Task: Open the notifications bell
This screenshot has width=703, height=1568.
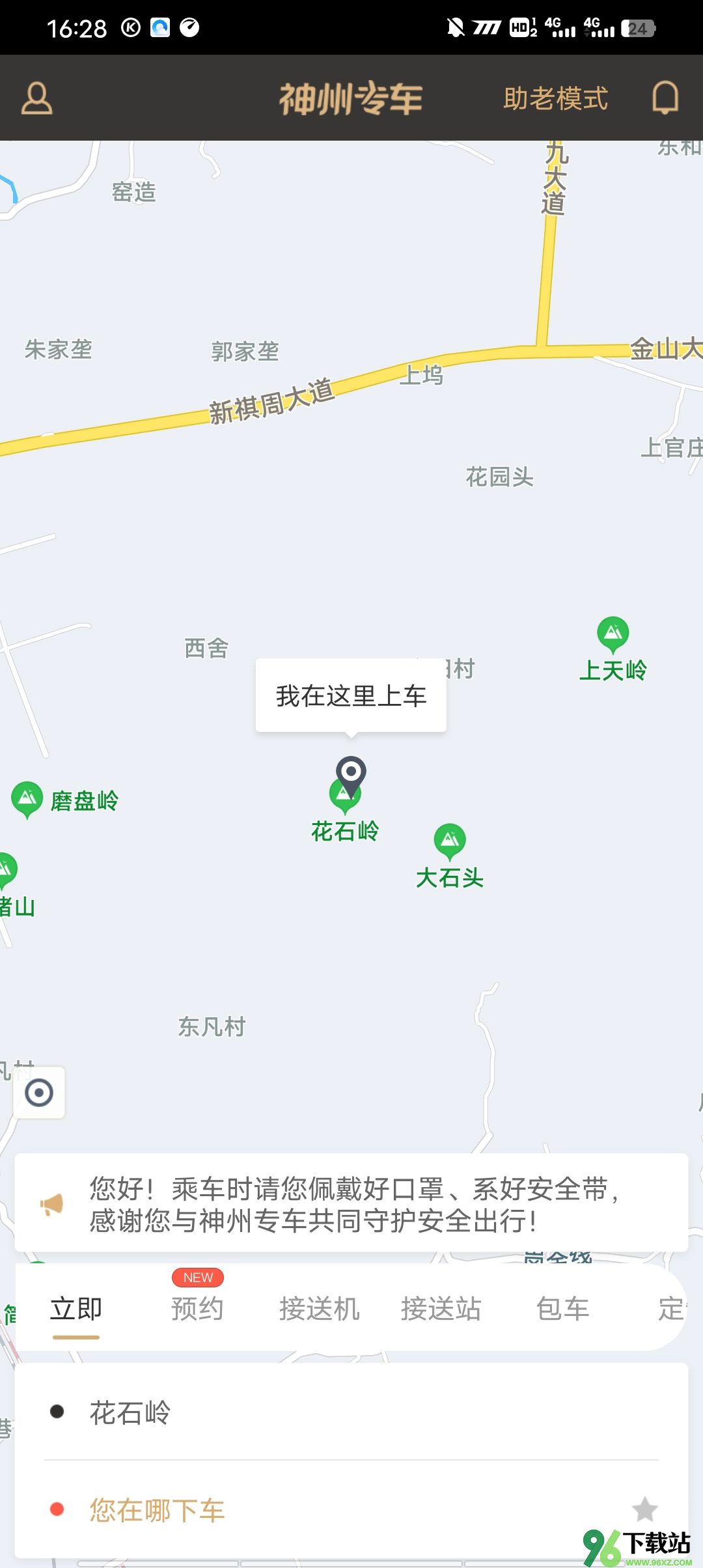Action: tap(665, 99)
